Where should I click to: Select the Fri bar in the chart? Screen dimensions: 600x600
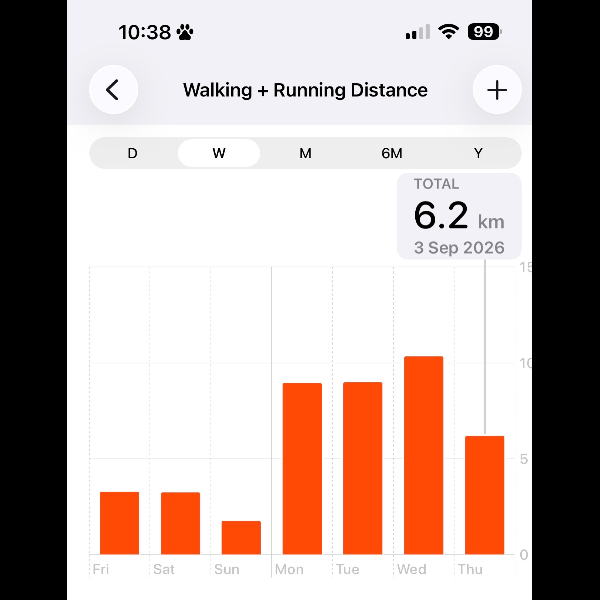119,523
